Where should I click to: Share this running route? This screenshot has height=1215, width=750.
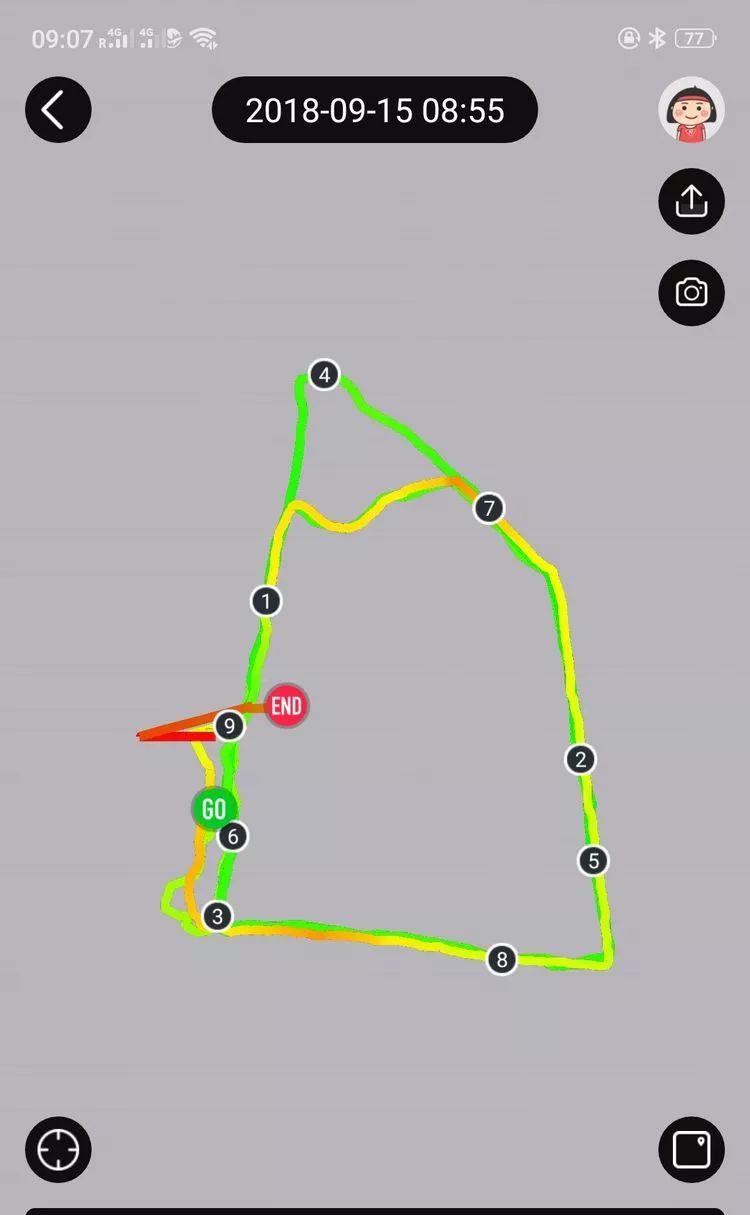pyautogui.click(x=691, y=201)
